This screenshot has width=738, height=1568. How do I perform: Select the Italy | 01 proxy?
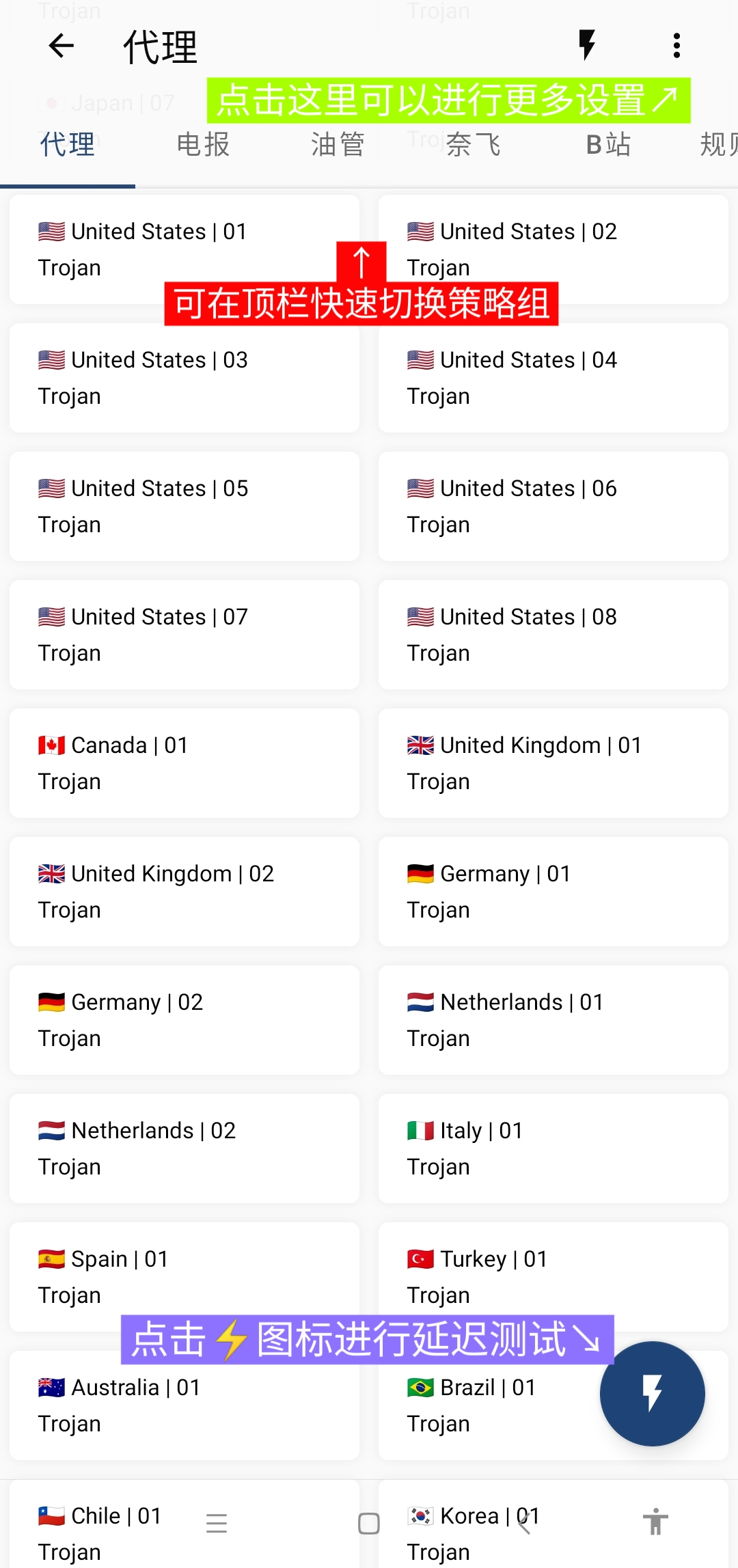coord(553,1148)
